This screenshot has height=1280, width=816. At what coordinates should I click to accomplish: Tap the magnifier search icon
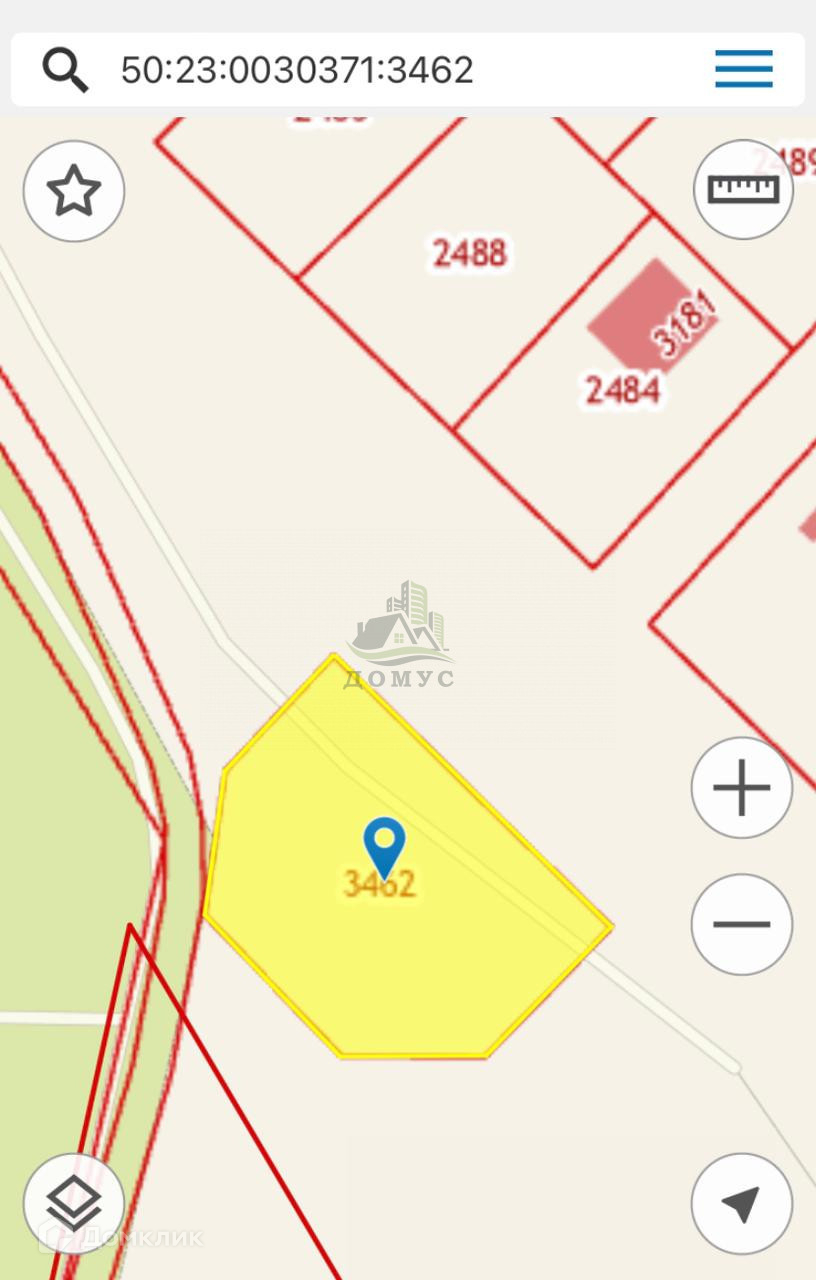click(x=65, y=70)
